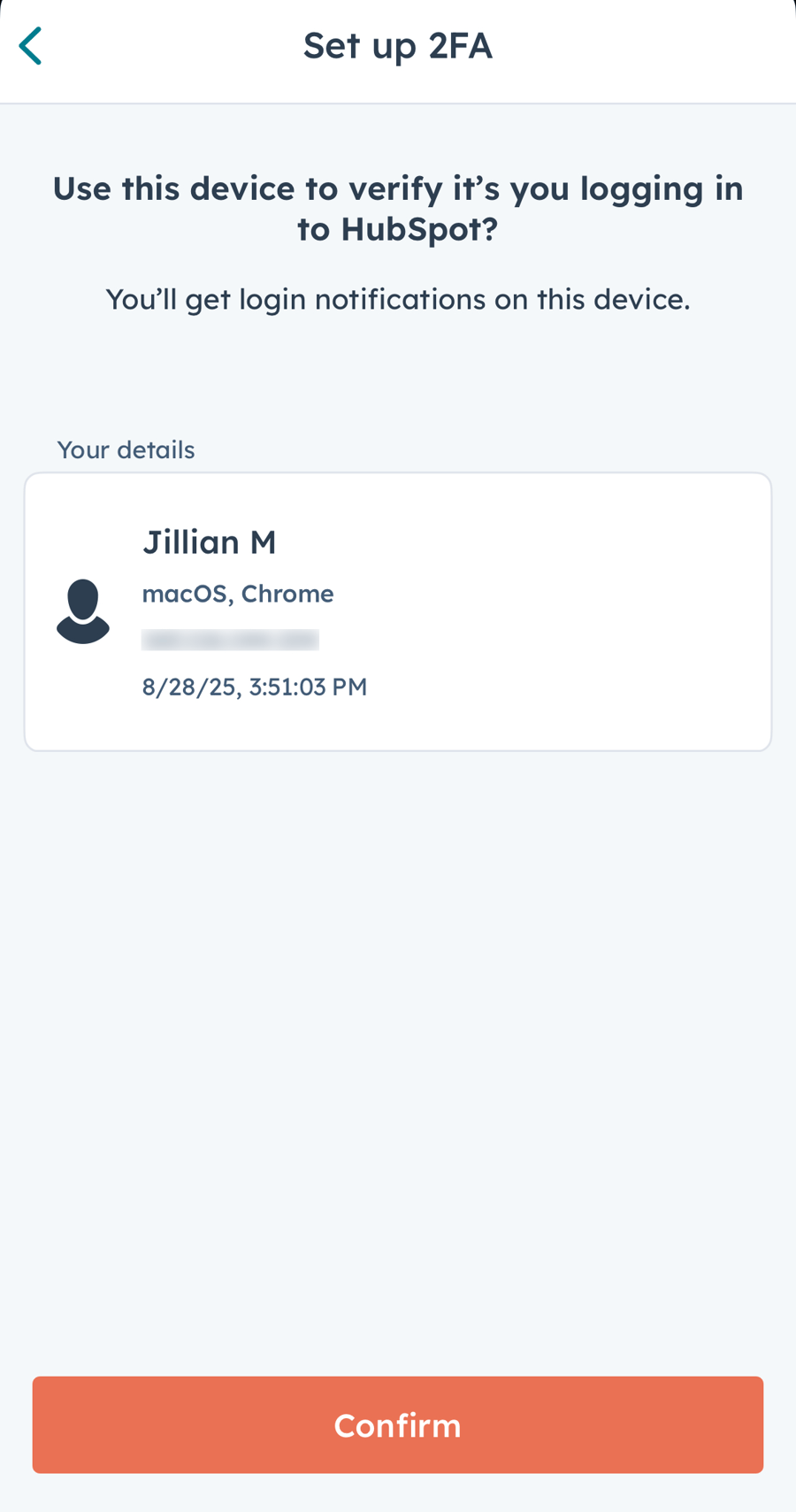Go back using the arrow in the header
Image resolution: width=796 pixels, height=1512 pixels.
tap(31, 45)
